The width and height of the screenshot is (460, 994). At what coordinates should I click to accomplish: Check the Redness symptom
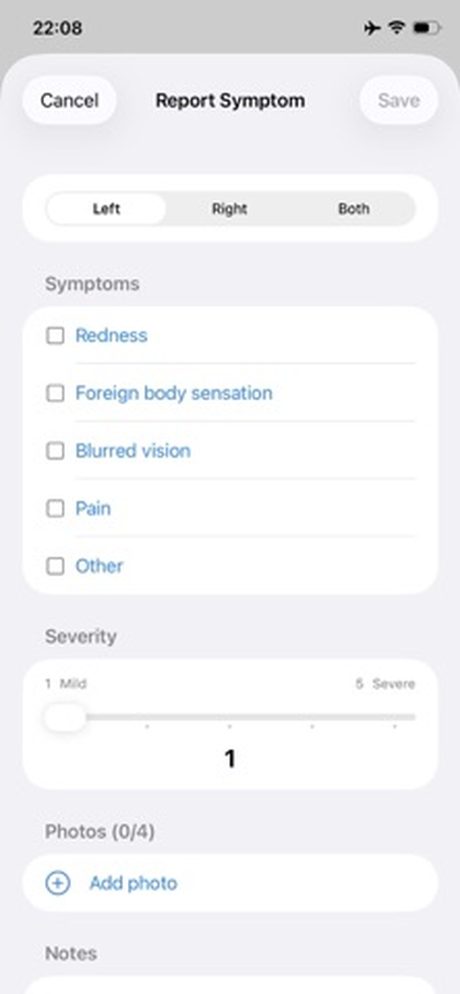pos(56,335)
